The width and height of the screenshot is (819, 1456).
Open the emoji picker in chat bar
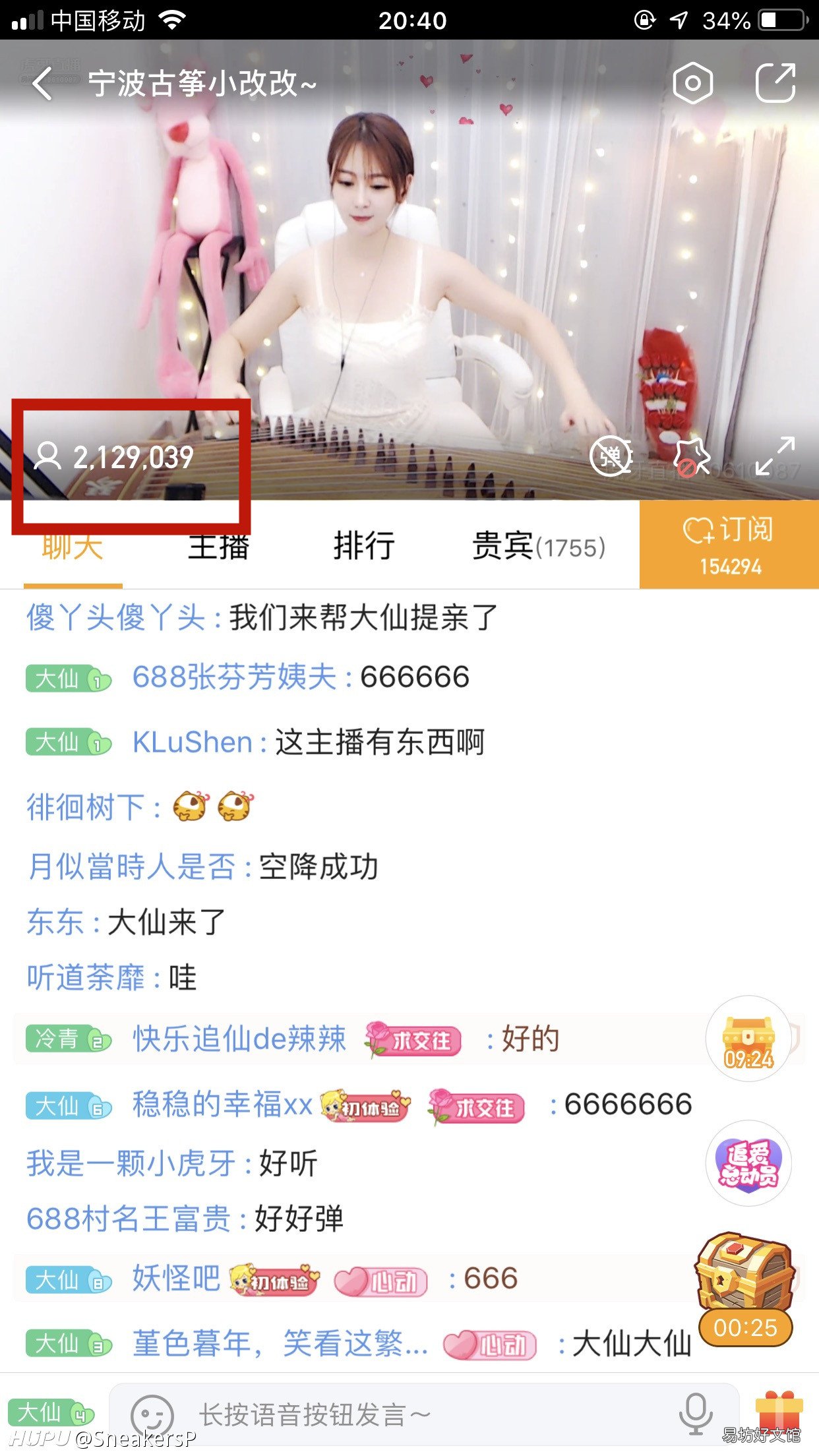tap(152, 1415)
